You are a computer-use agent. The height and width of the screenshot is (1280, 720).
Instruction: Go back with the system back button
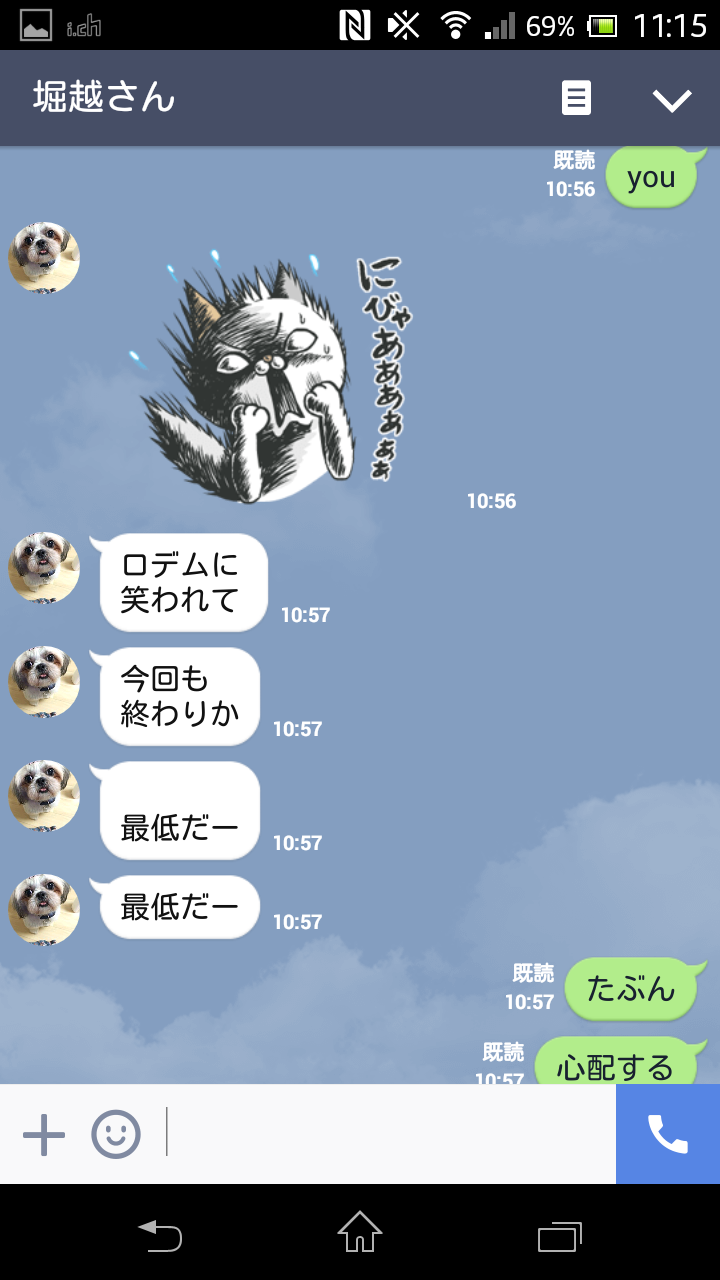pos(160,1235)
